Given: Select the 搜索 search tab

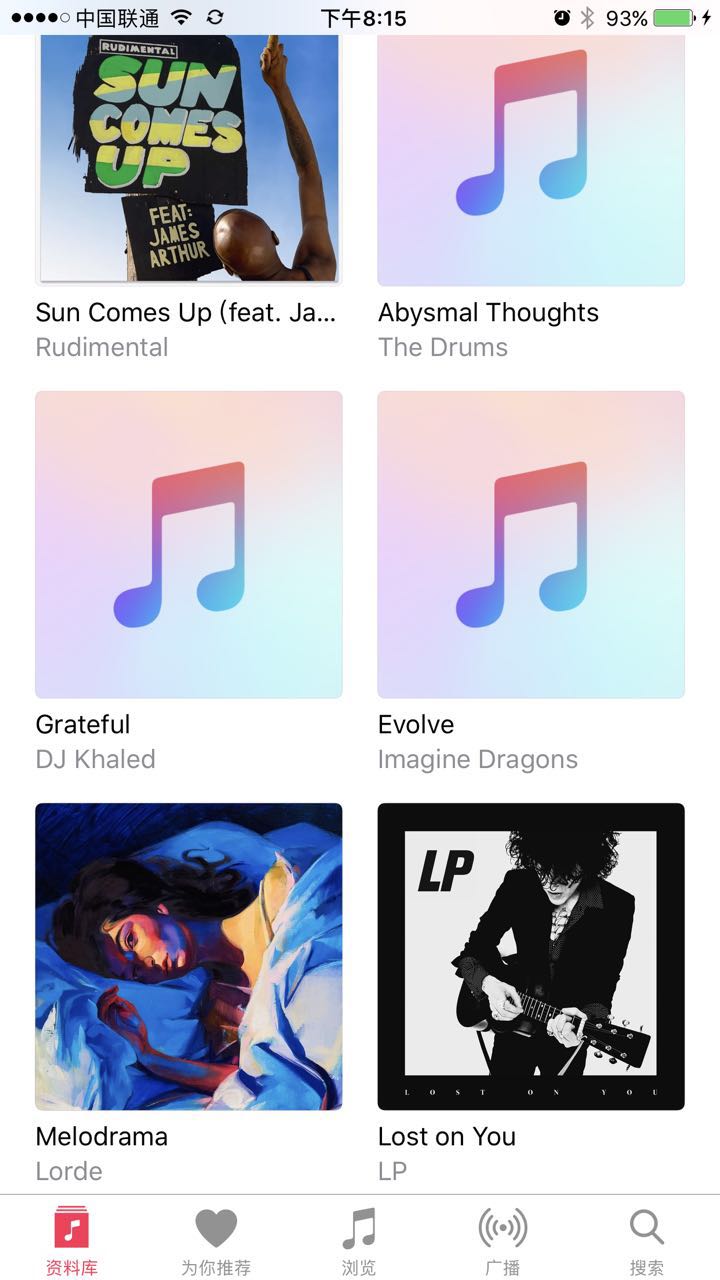Looking at the screenshot, I should click(x=647, y=1239).
